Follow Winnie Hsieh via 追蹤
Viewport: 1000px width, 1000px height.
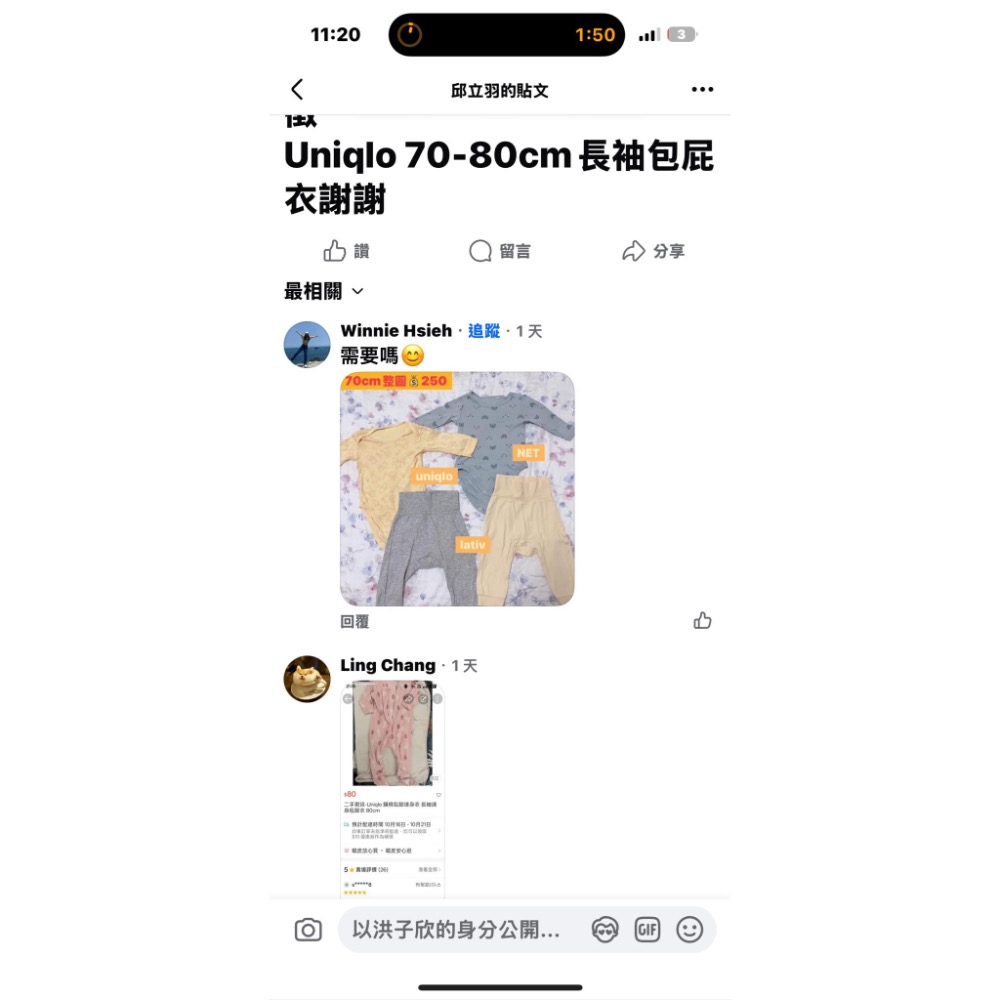pos(484,331)
